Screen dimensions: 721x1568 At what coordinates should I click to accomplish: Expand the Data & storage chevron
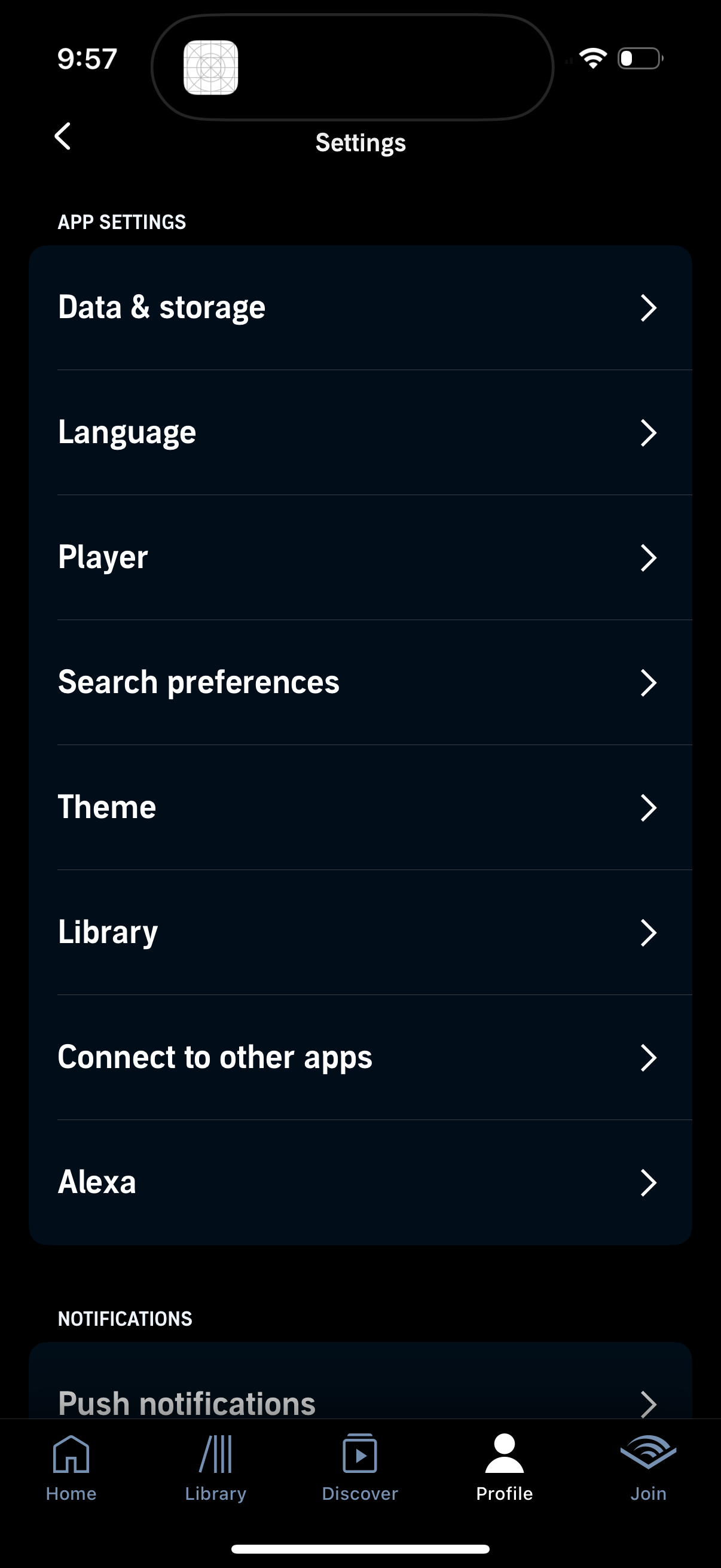[x=649, y=308]
